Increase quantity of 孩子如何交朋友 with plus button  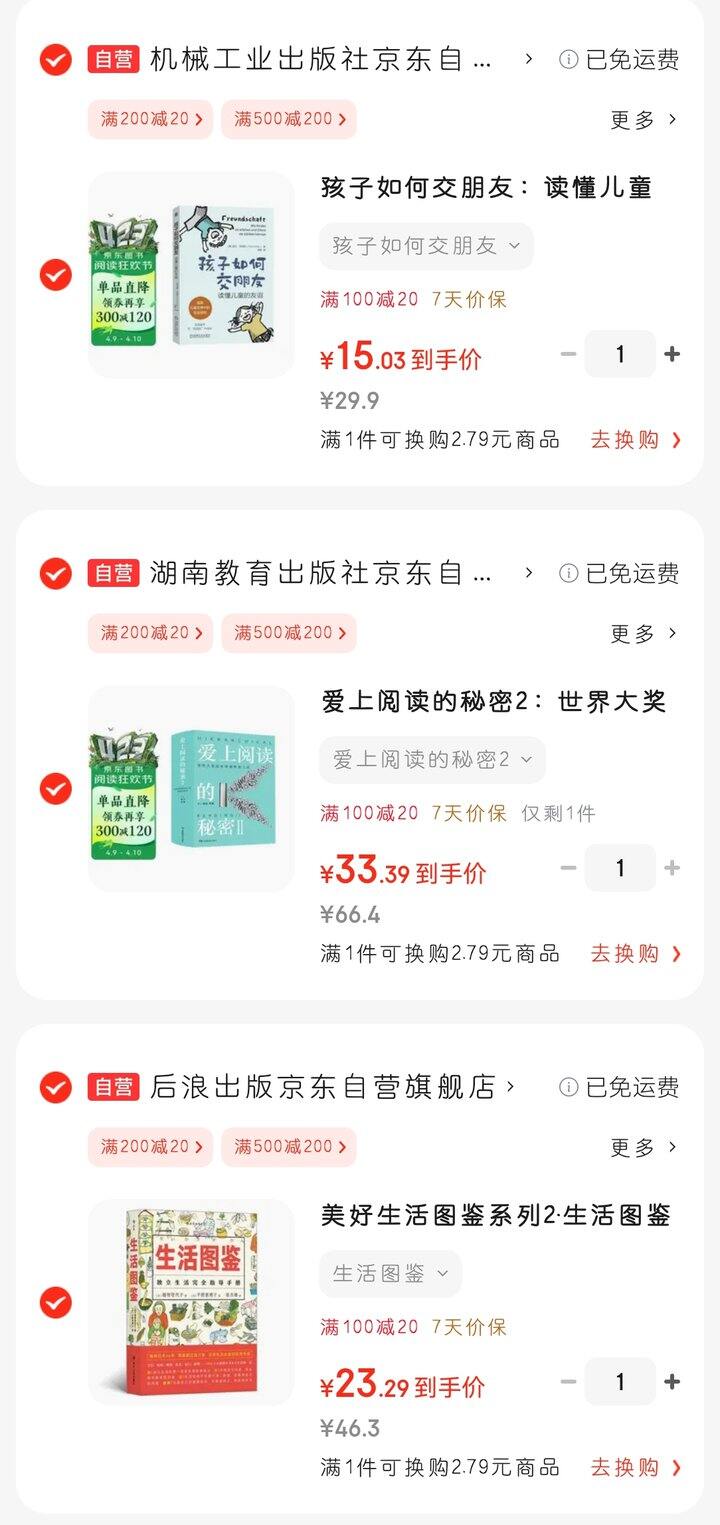coord(673,354)
